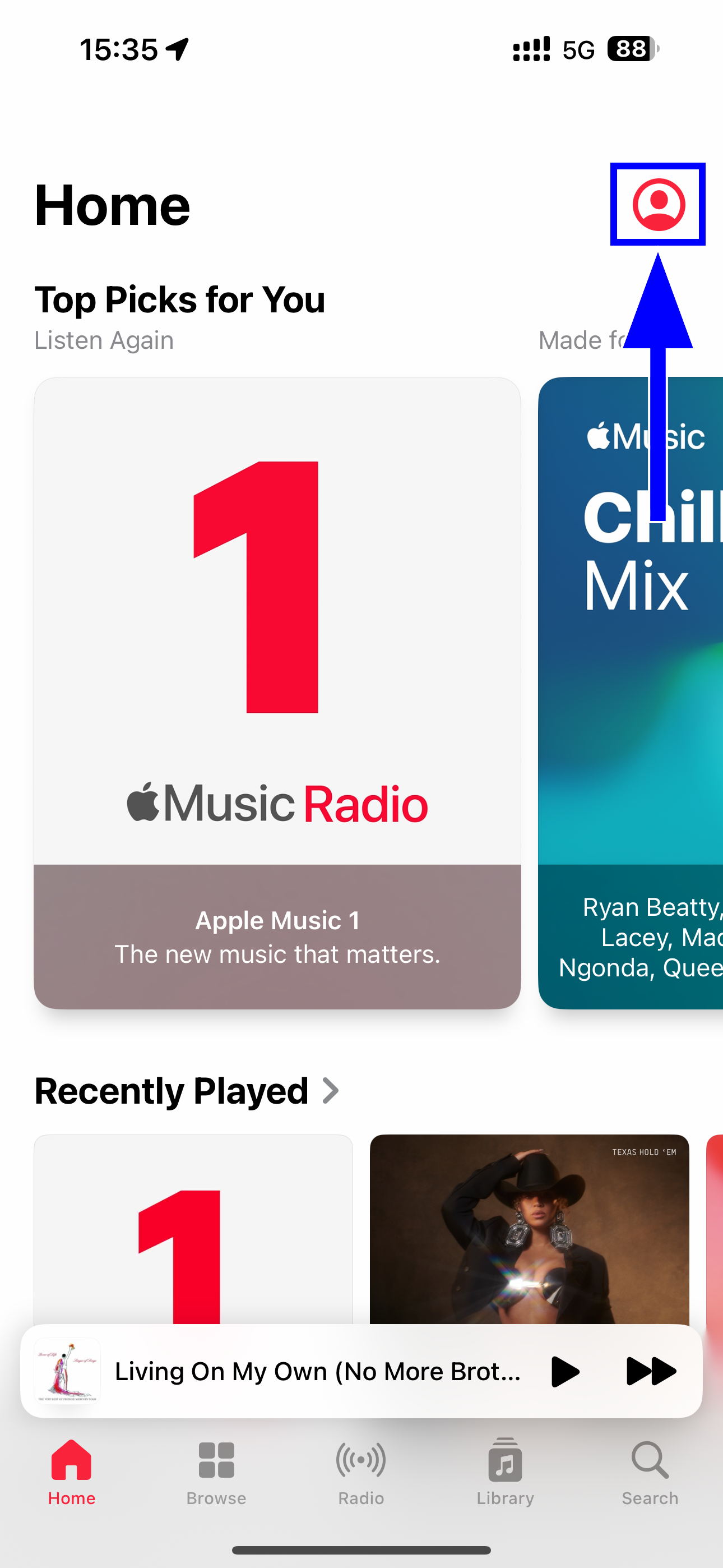Tap the Radio broadcast icon

(361, 1461)
